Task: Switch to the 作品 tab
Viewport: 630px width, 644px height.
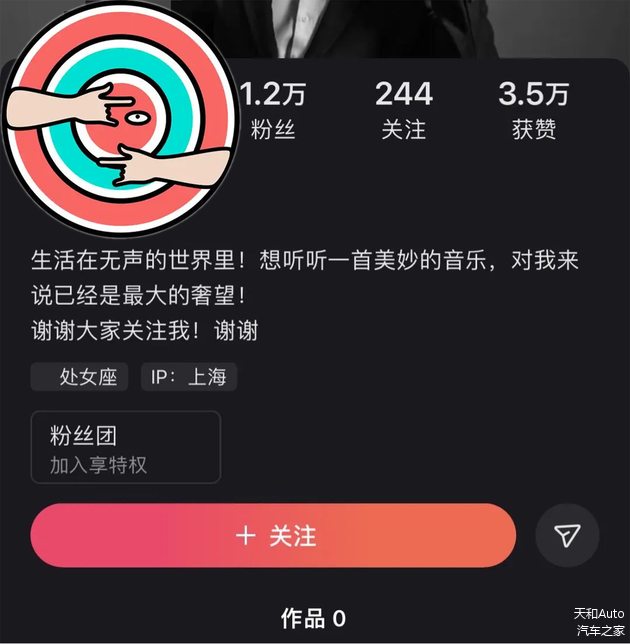Action: [313, 618]
